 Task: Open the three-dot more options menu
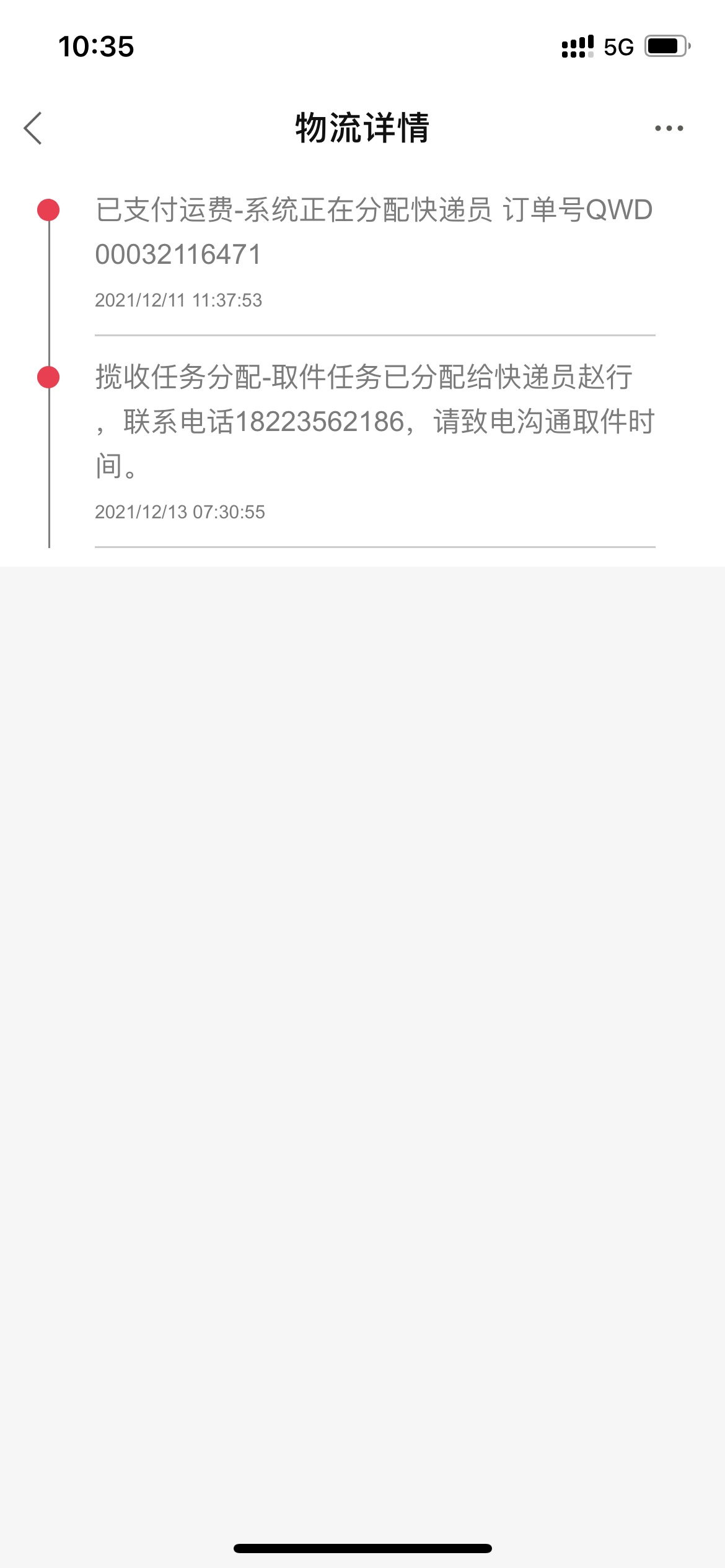coord(669,128)
